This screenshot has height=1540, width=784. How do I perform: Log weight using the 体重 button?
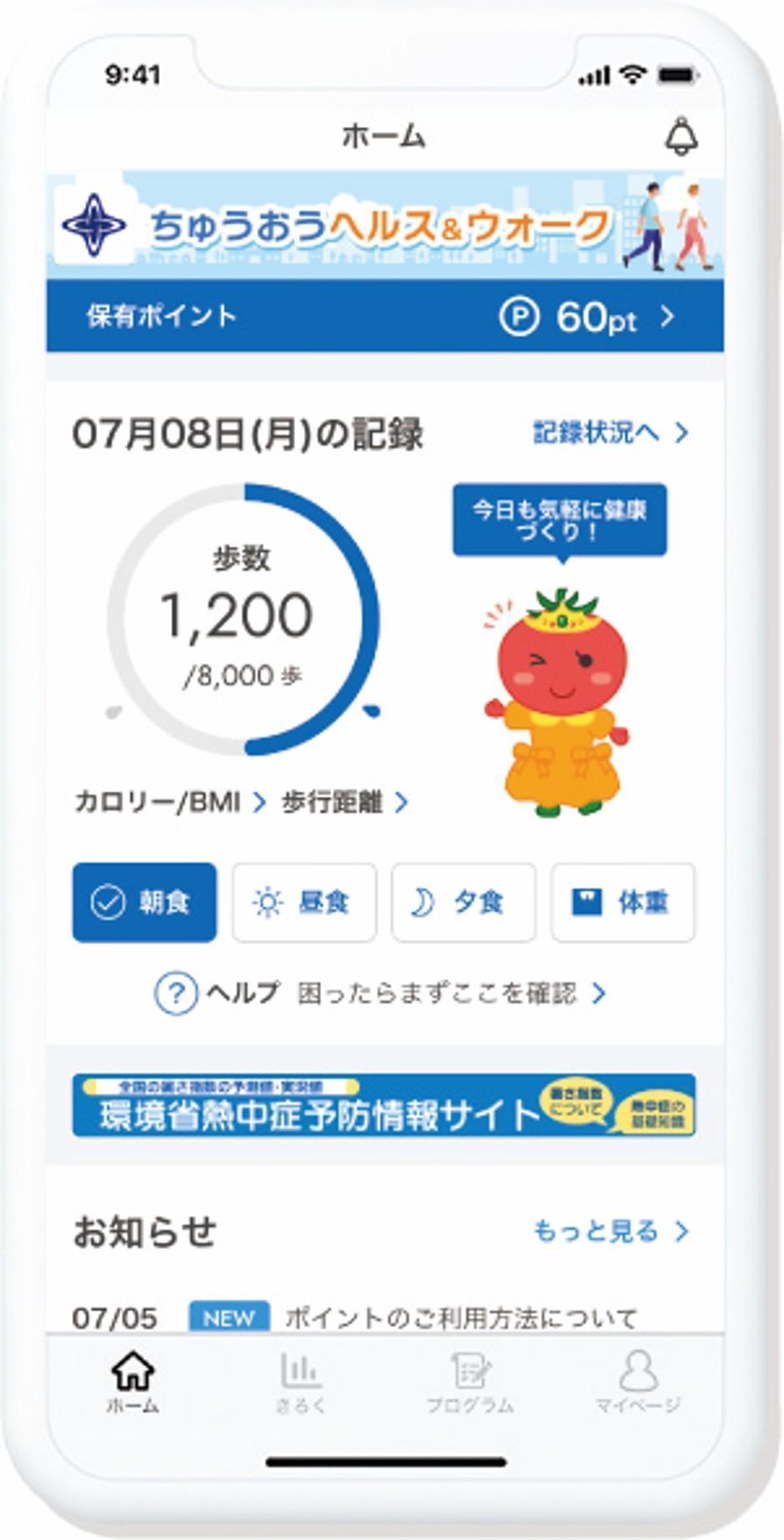coord(622,902)
